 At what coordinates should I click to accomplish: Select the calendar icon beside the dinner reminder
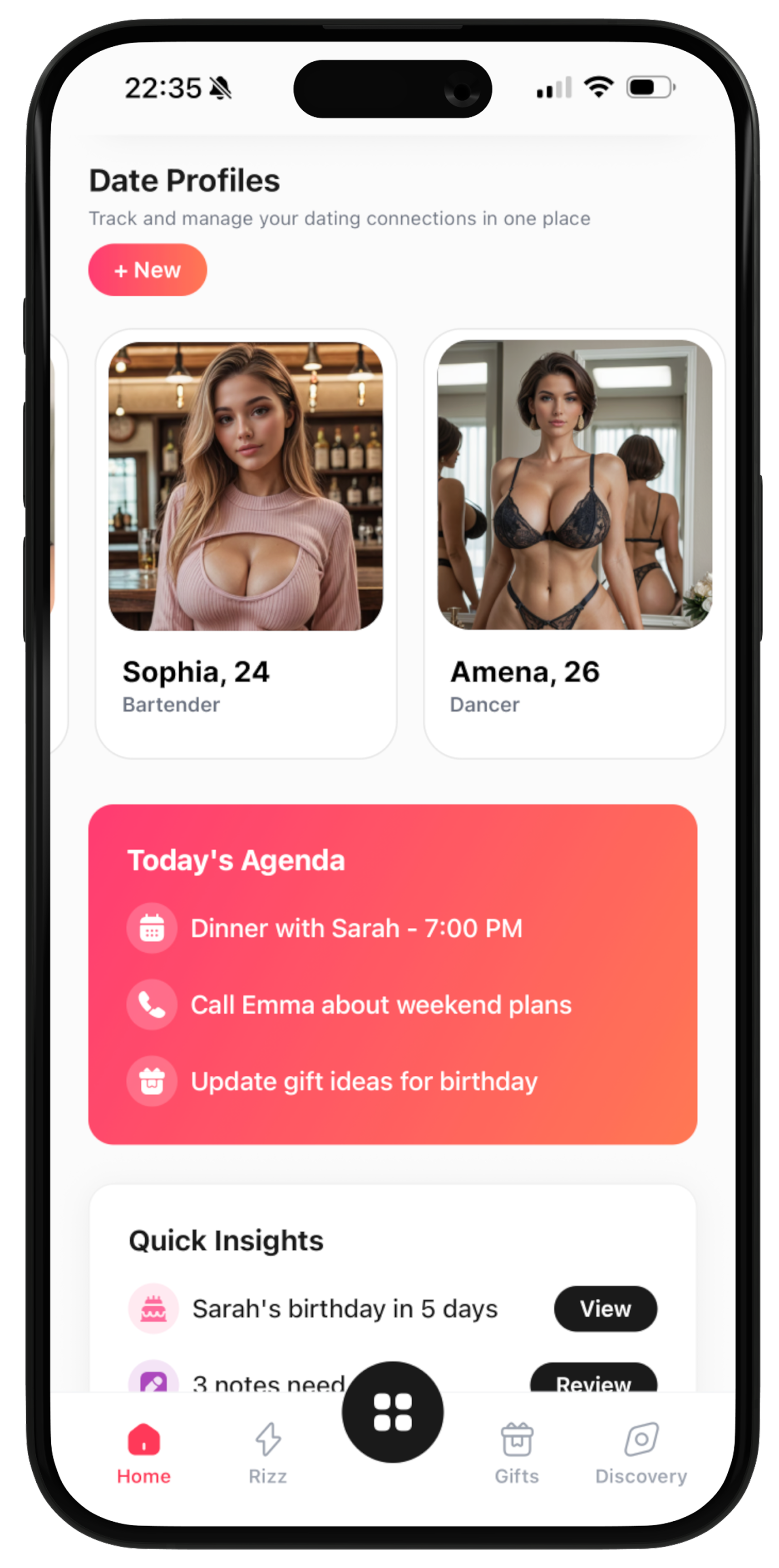pos(152,929)
